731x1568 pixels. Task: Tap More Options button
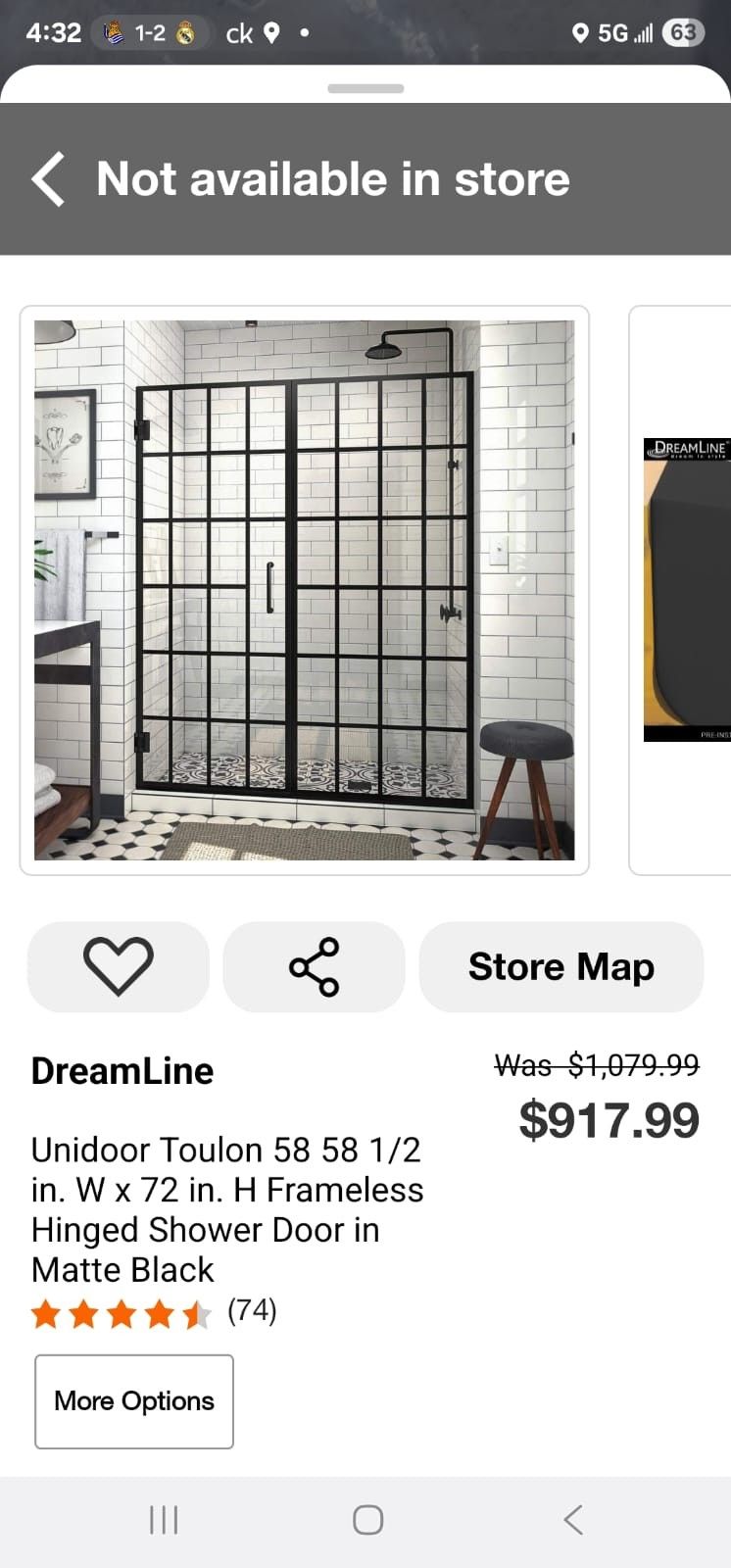(x=134, y=1401)
